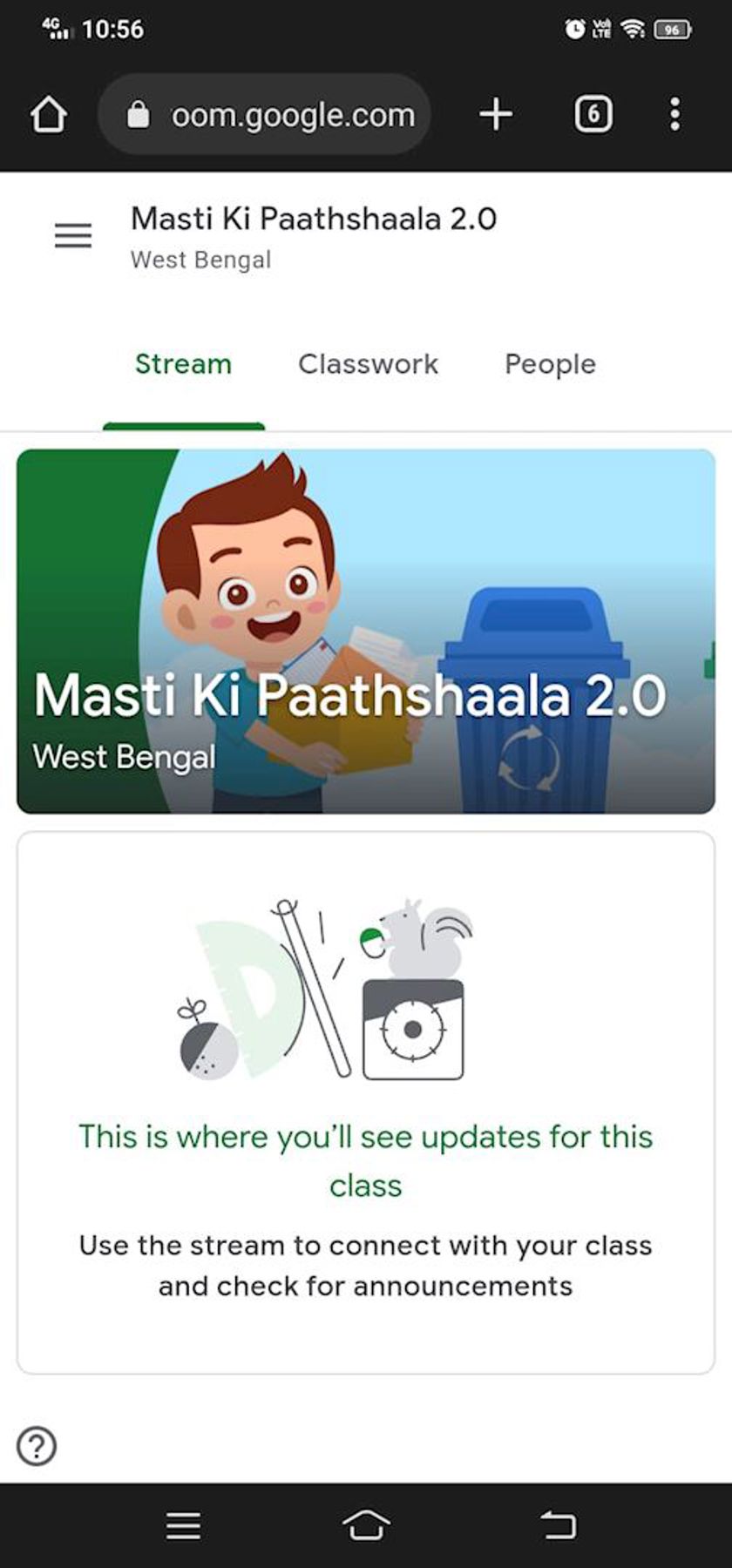Open the tab switcher showing 6
Screen dimensions: 732x1568
[593, 115]
